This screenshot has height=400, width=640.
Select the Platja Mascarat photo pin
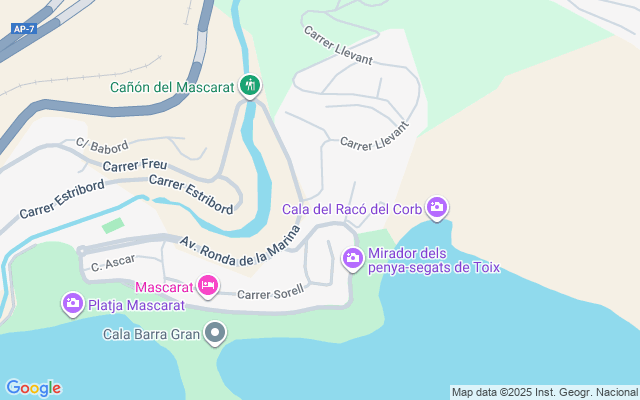pos(73,304)
